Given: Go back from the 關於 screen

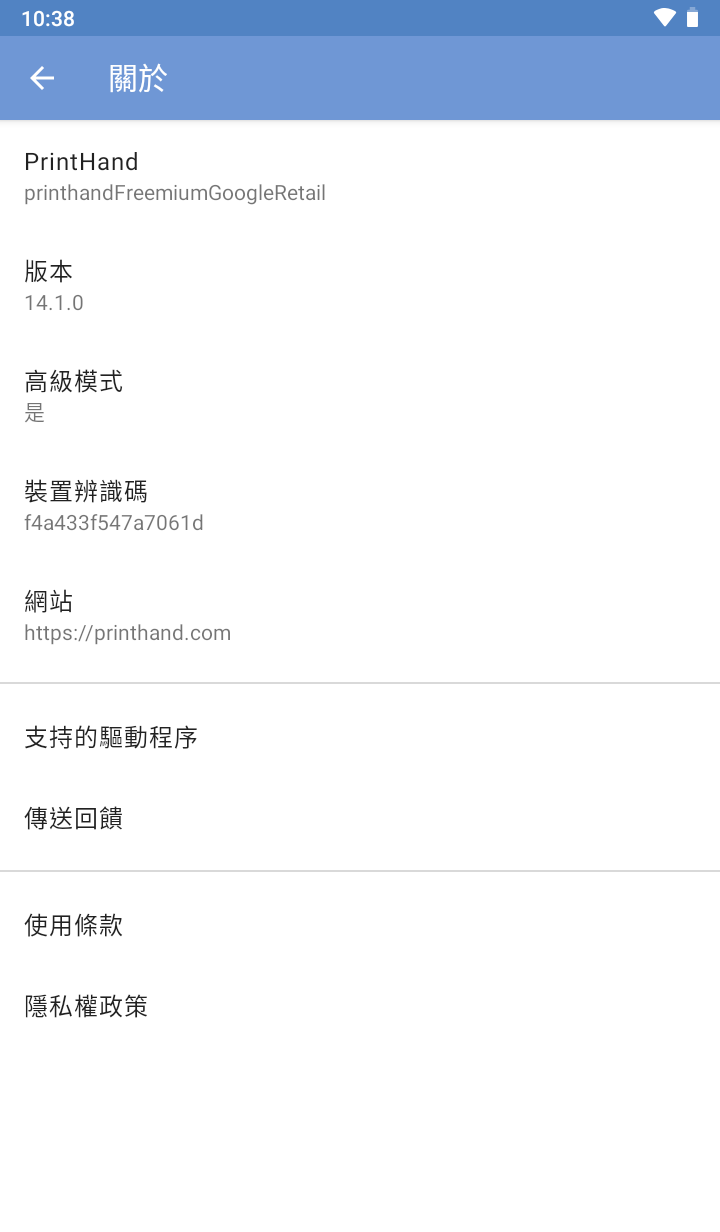Looking at the screenshot, I should pos(42,78).
